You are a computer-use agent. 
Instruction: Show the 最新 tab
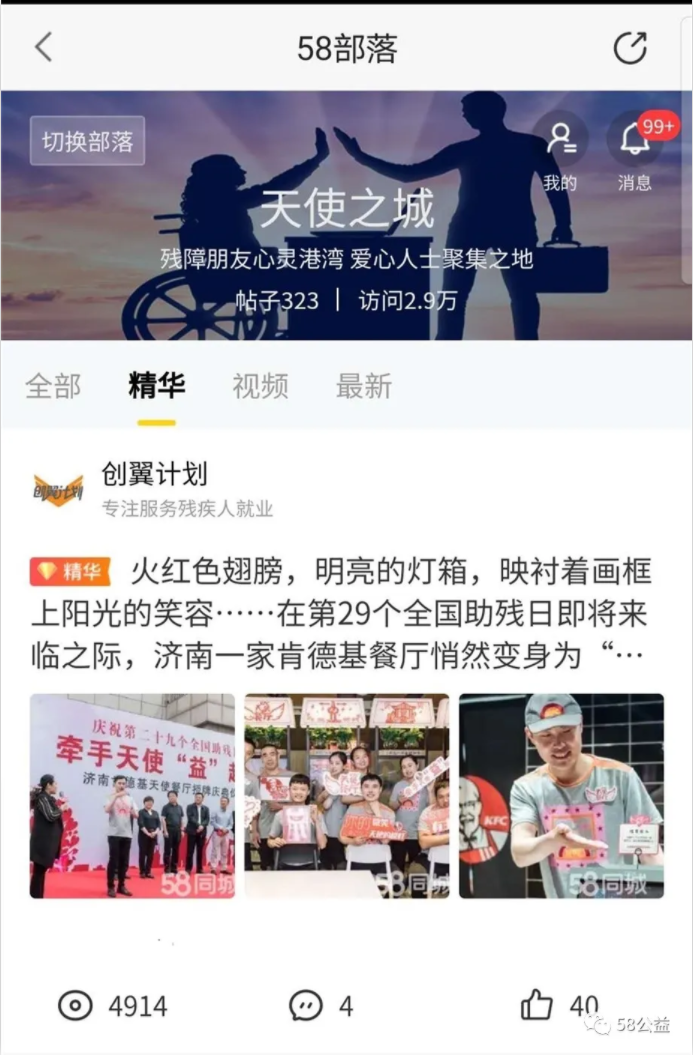point(364,386)
